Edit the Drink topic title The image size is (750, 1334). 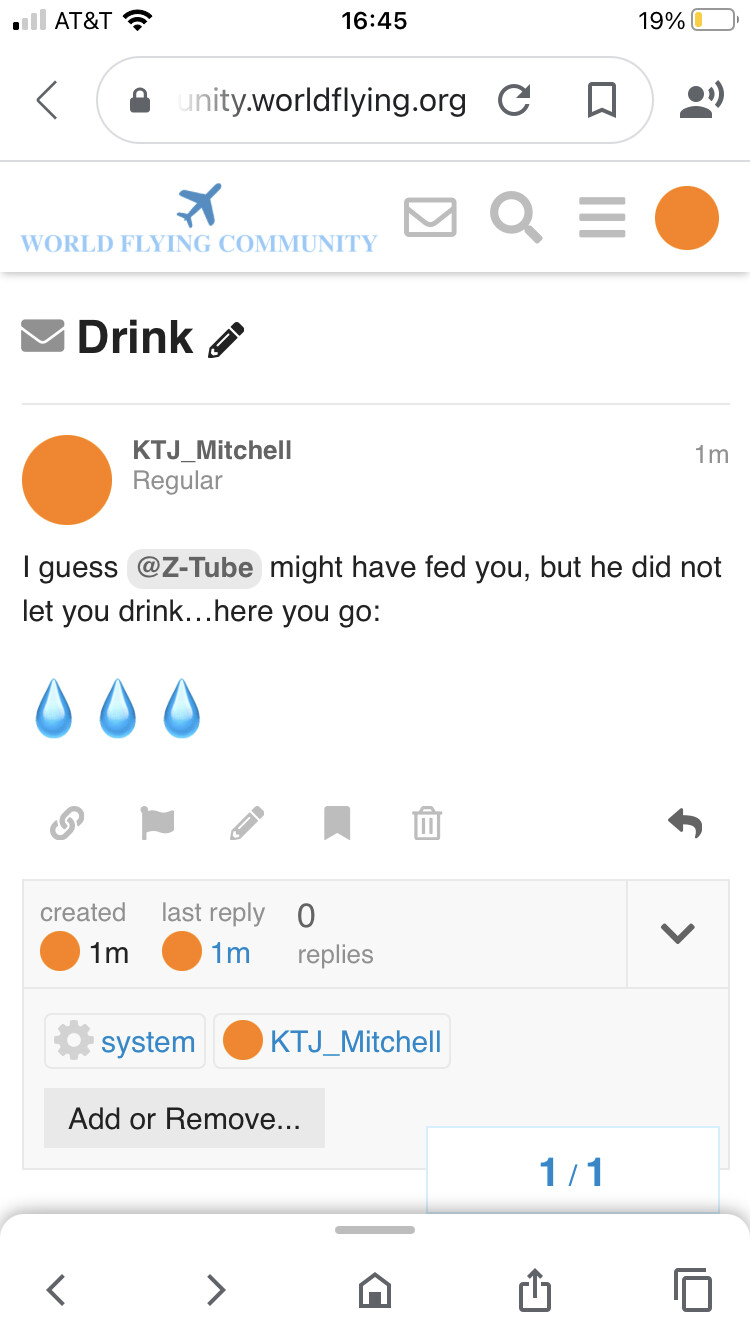pos(226,340)
